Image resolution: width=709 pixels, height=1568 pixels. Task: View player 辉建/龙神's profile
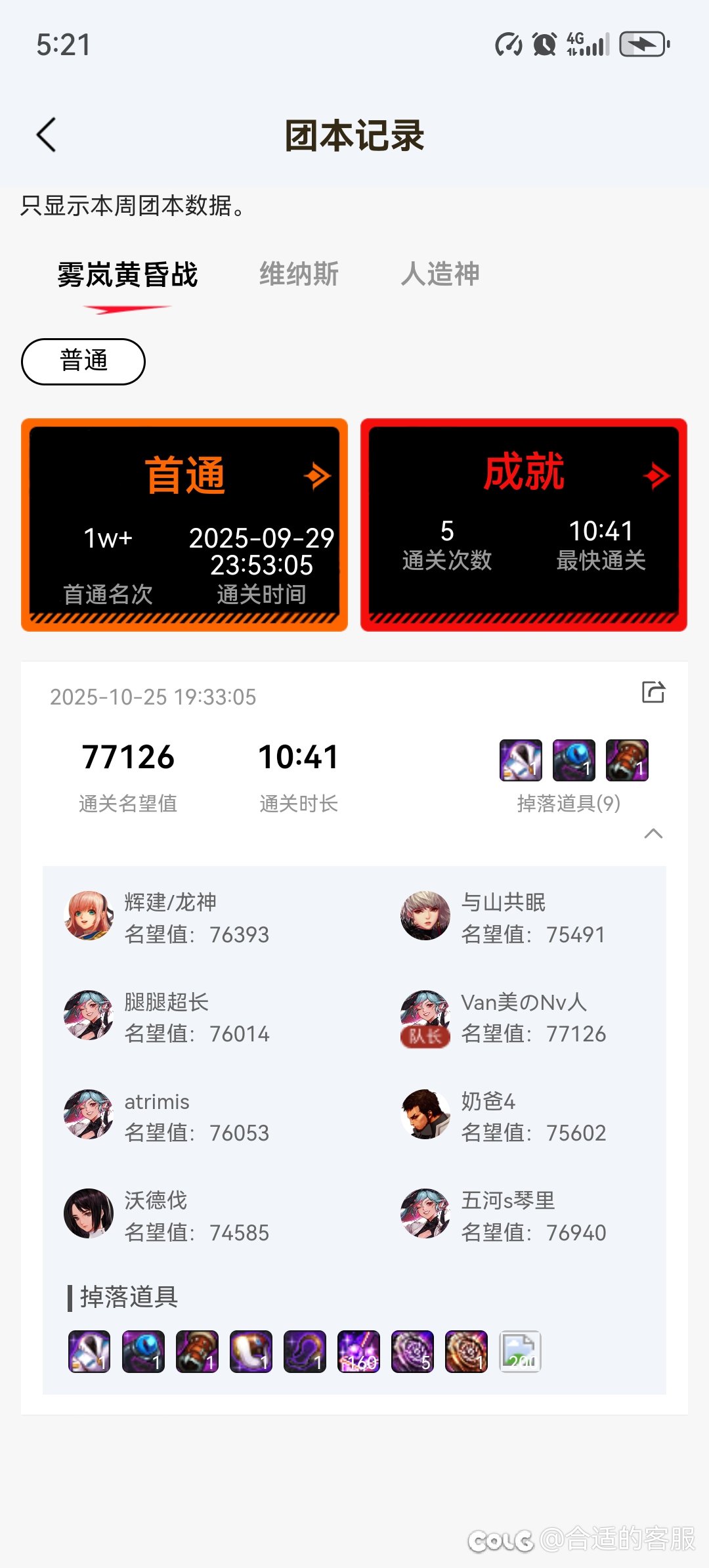coord(89,916)
